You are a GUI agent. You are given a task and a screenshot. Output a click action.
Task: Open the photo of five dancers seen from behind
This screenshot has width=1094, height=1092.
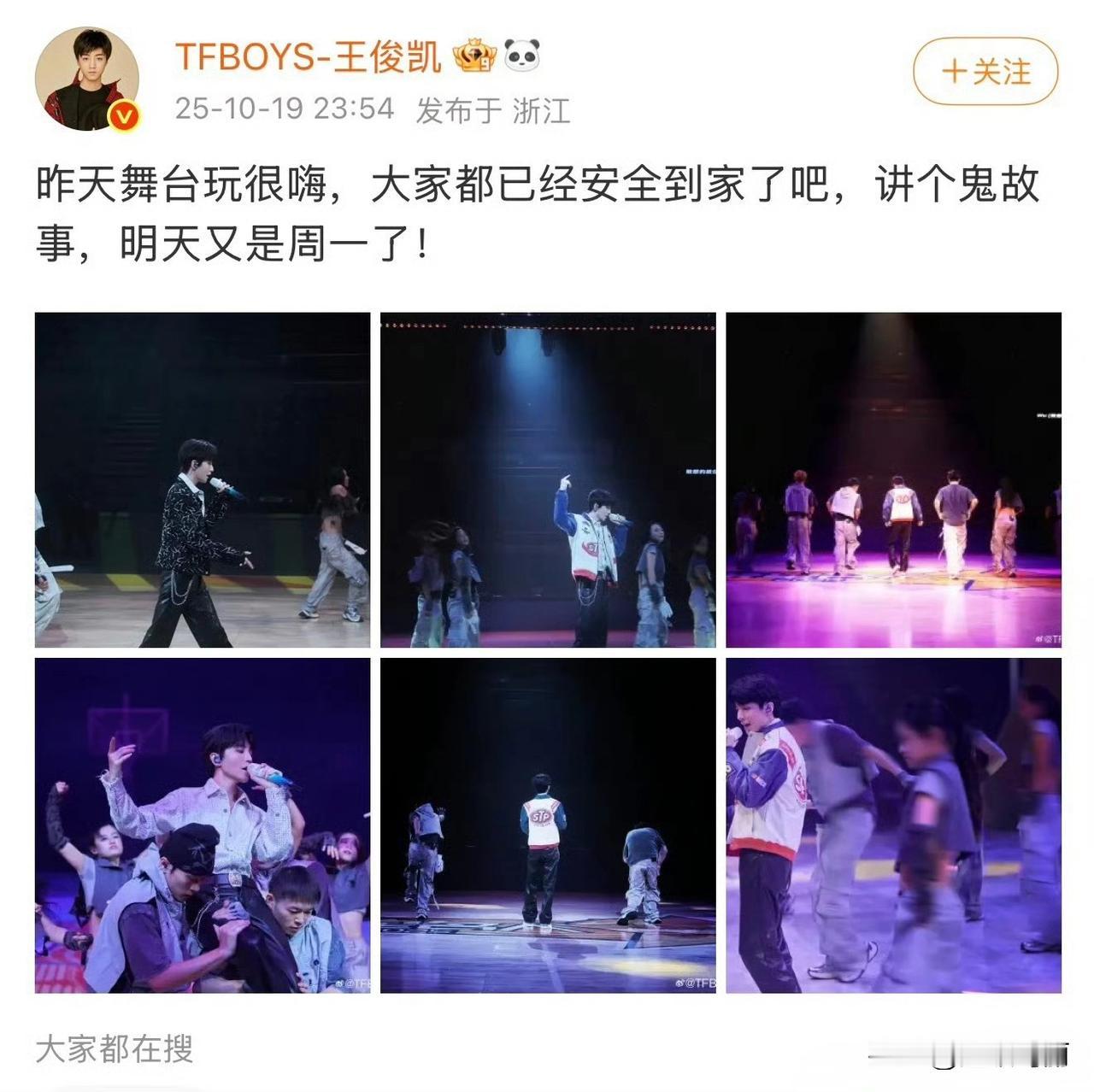click(893, 479)
